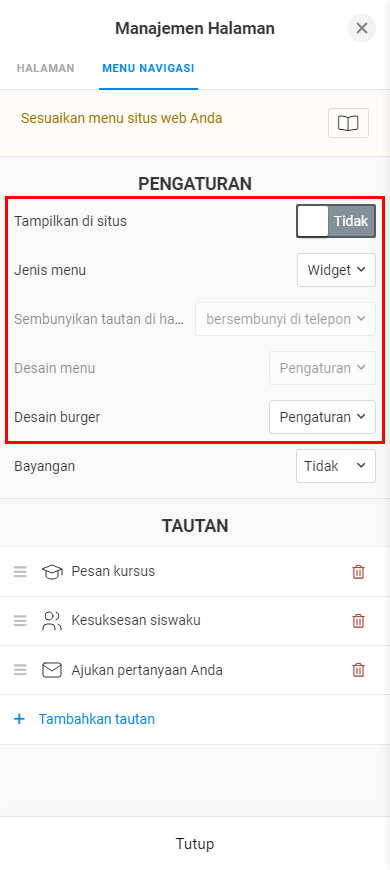Open the Kesuksesan siswaku link
Viewport: 390px width, 870px height.
click(x=136, y=620)
